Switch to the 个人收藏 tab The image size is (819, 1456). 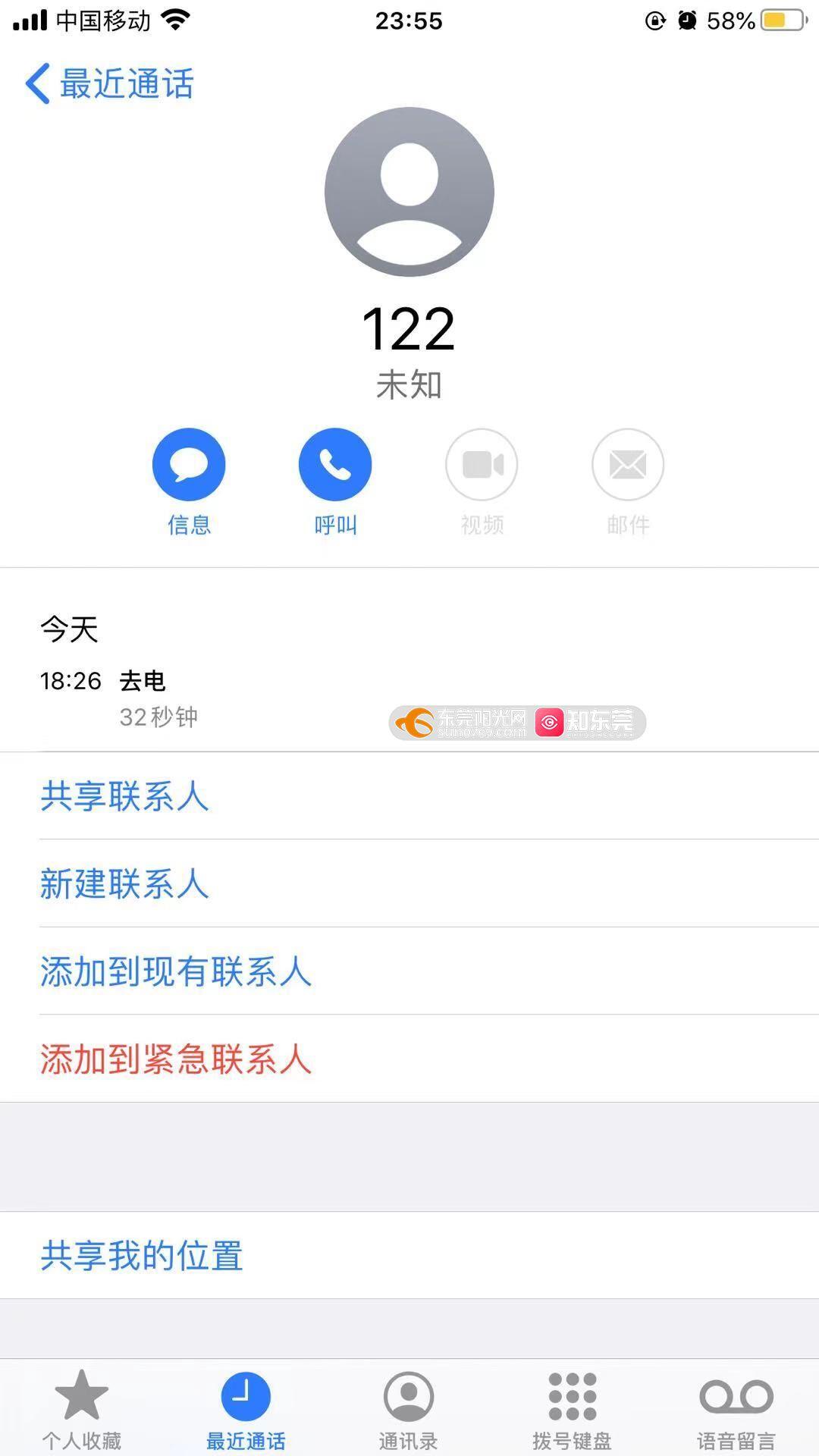coord(82,1409)
